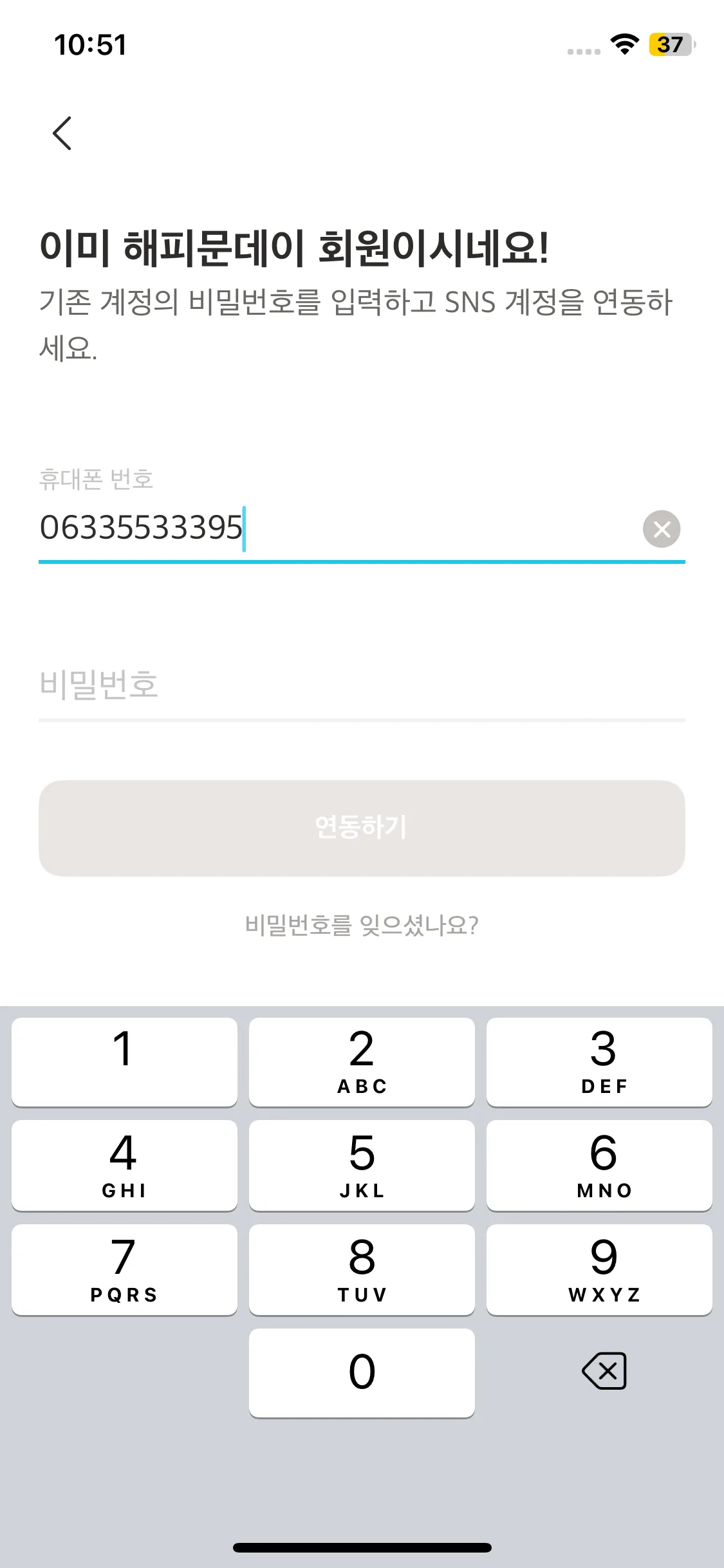The width and height of the screenshot is (724, 1568).
Task: Clear the phone number field
Action: (x=661, y=529)
